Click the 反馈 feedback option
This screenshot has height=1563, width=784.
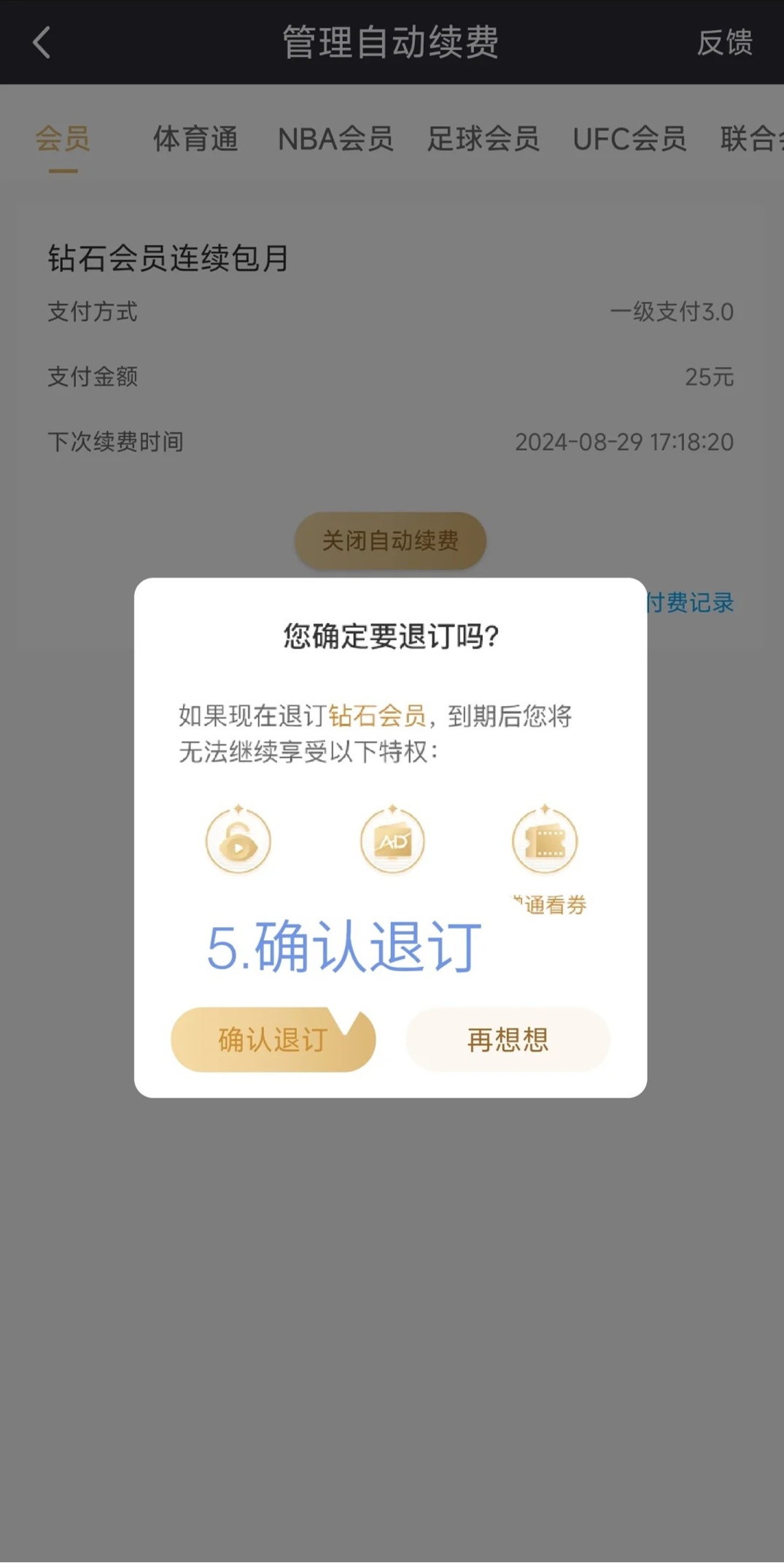[725, 44]
